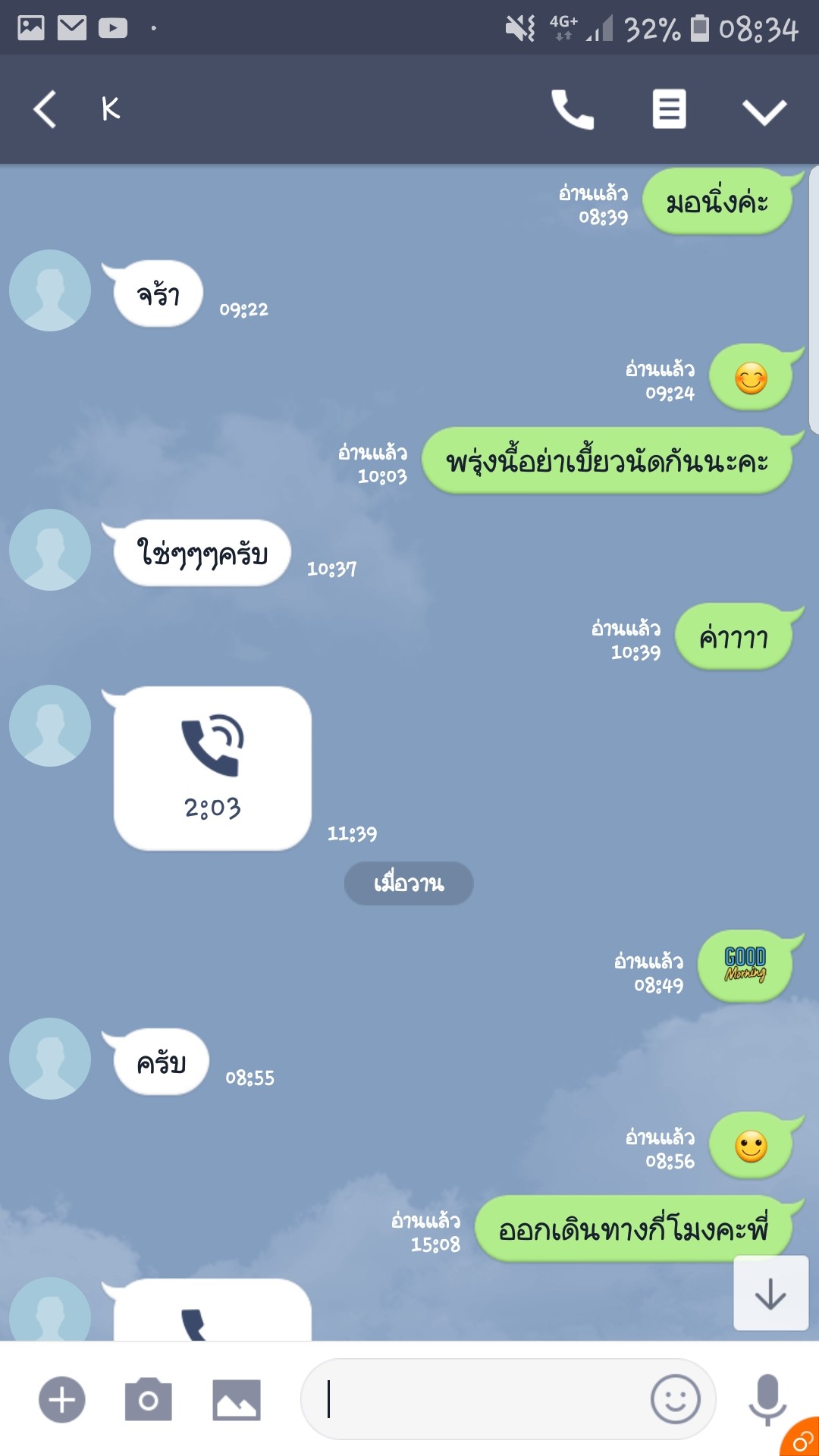View contact avatar beside จร้า message
Screen dimensions: 819x1456
tap(50, 290)
